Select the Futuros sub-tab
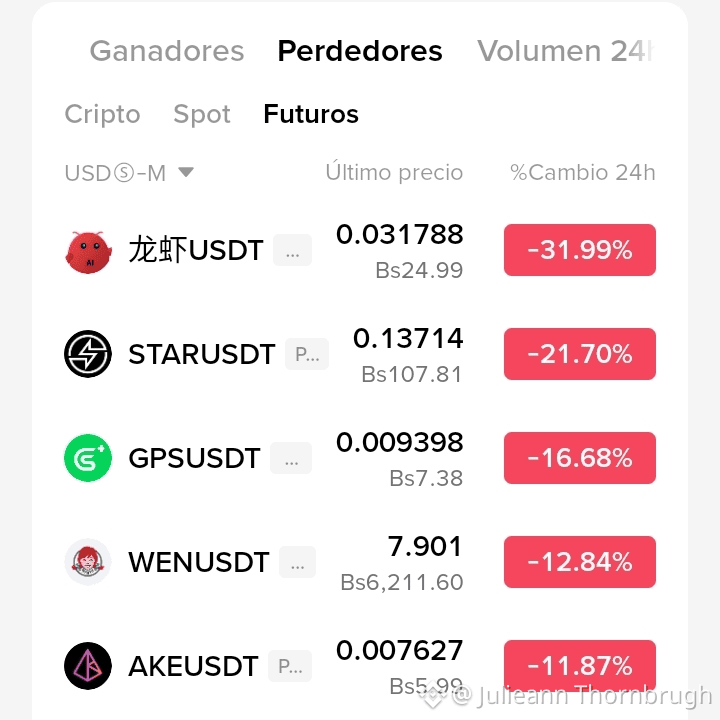 pyautogui.click(x=311, y=114)
